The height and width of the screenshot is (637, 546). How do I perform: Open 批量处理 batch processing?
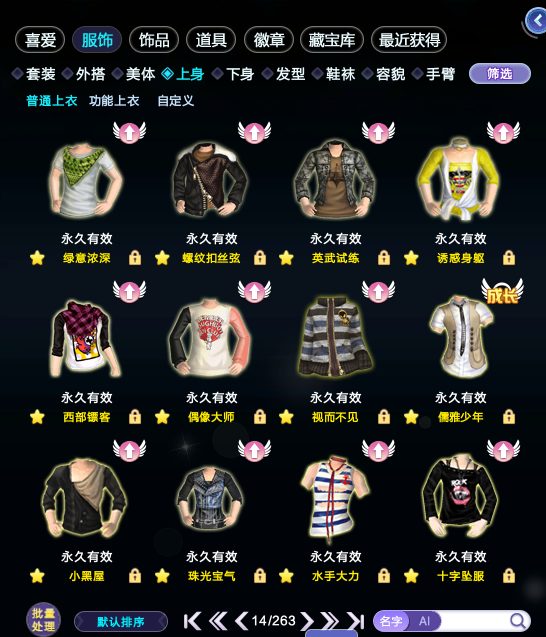[x=43, y=620]
